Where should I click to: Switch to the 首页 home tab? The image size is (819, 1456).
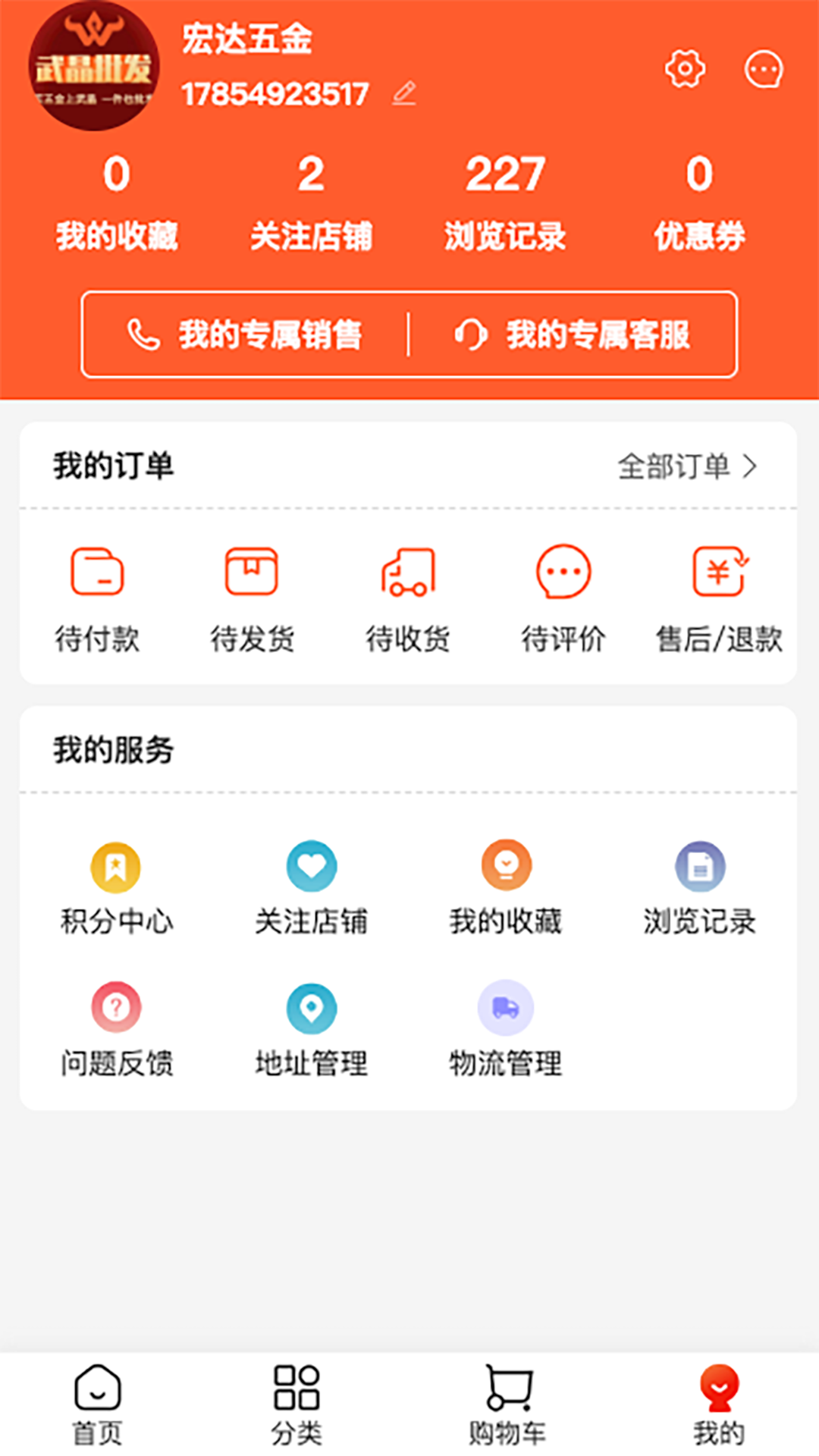click(x=97, y=1404)
